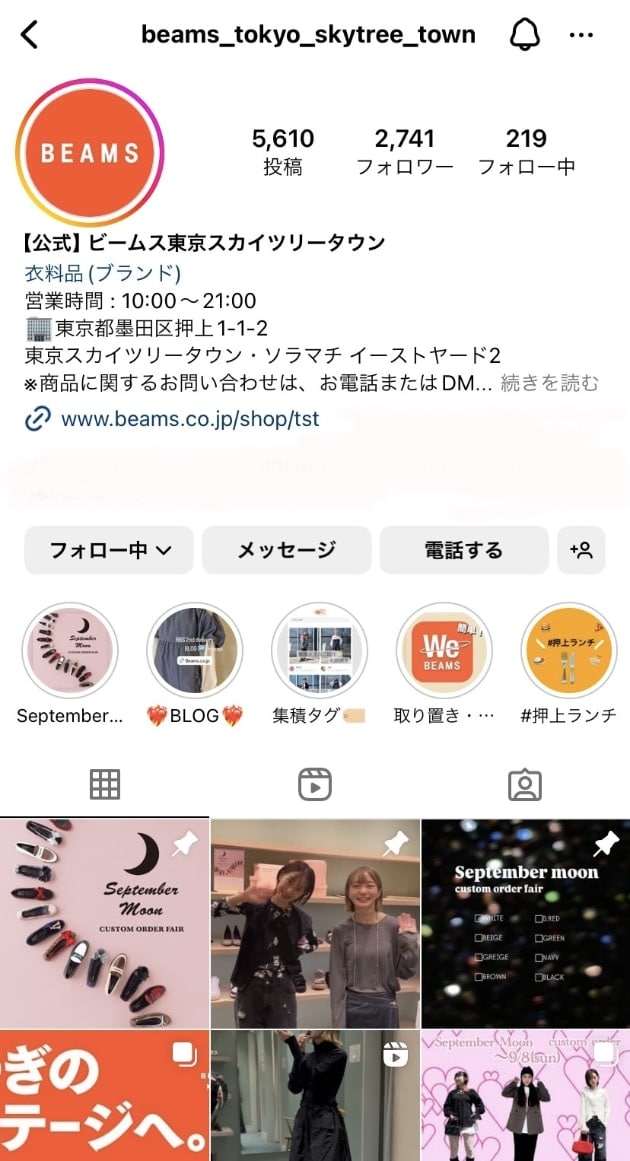Open the 取り置き story highlight

445,650
